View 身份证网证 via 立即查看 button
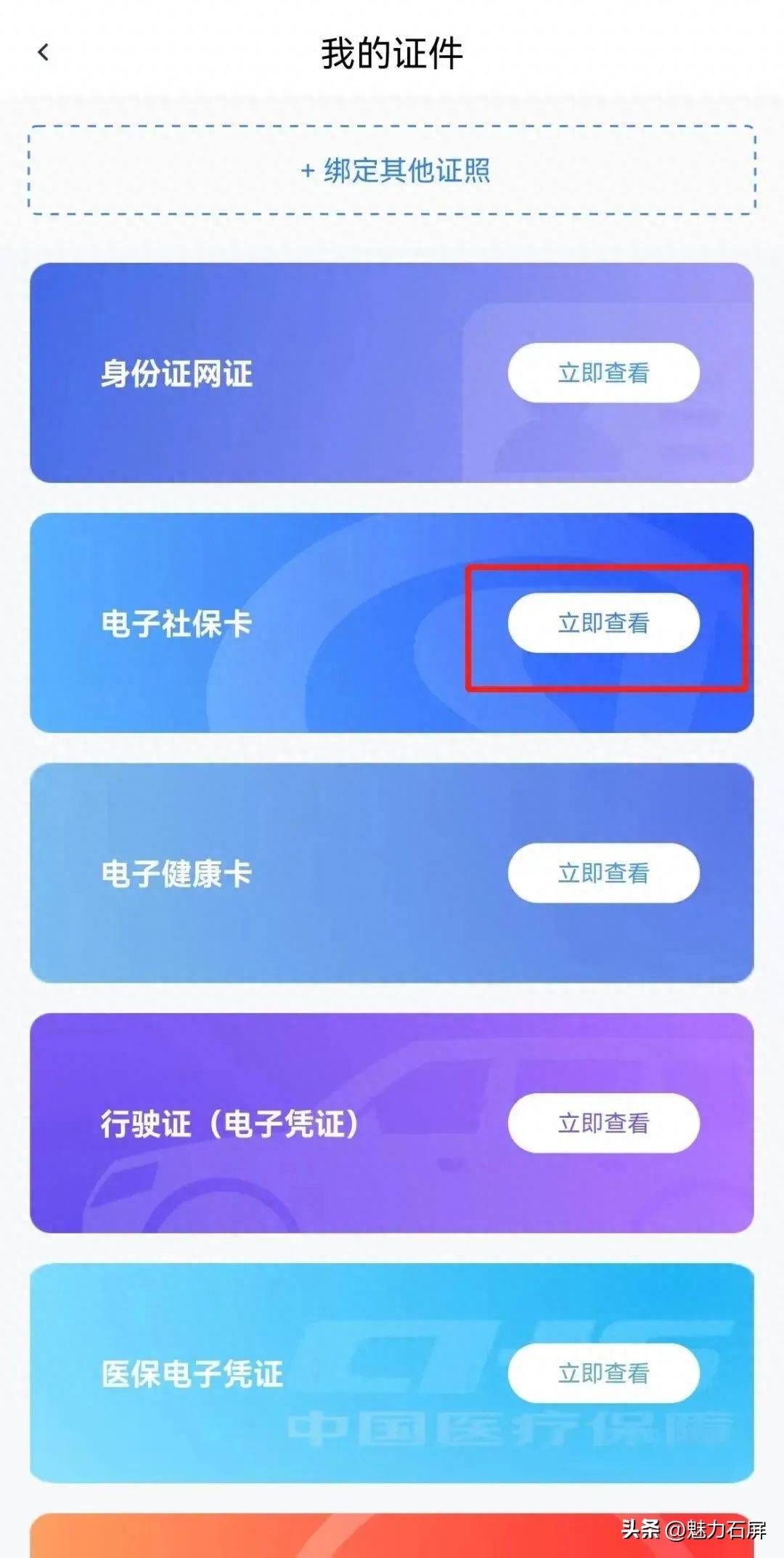784x1558 pixels. (x=603, y=373)
